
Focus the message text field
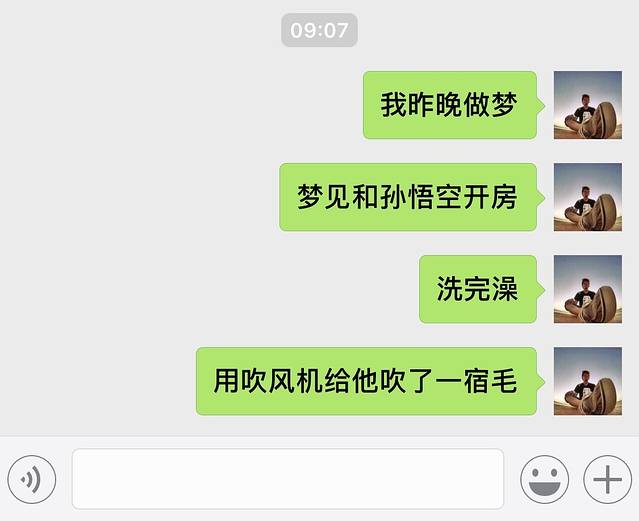(x=287, y=479)
